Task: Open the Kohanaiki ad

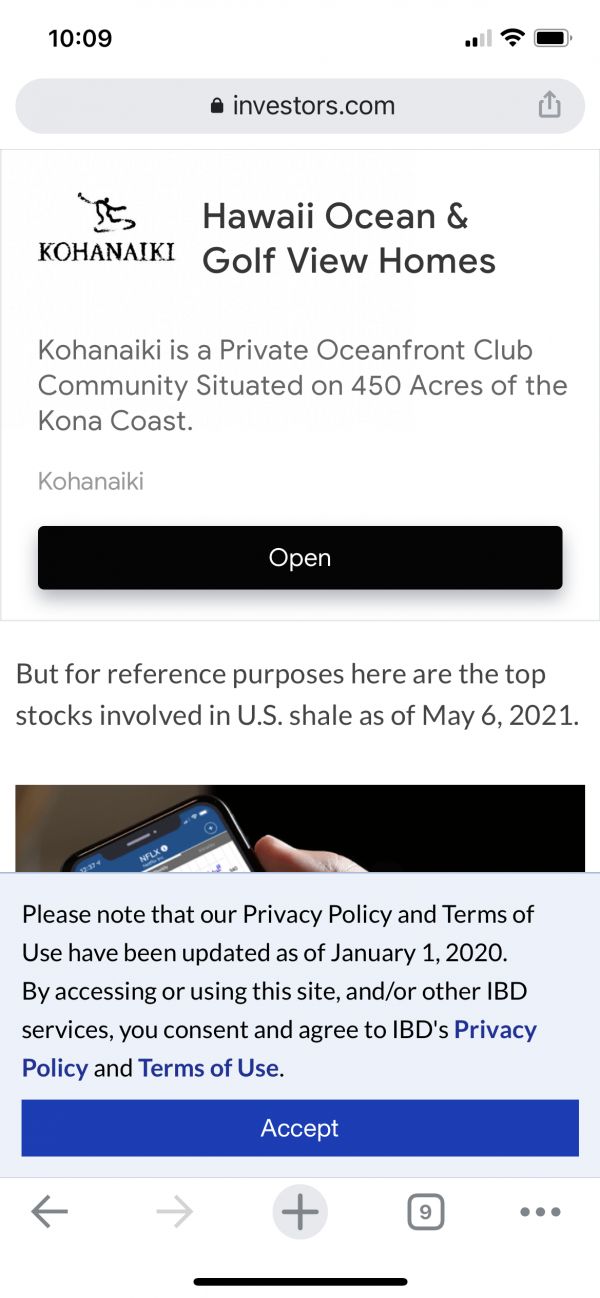Action: (300, 558)
